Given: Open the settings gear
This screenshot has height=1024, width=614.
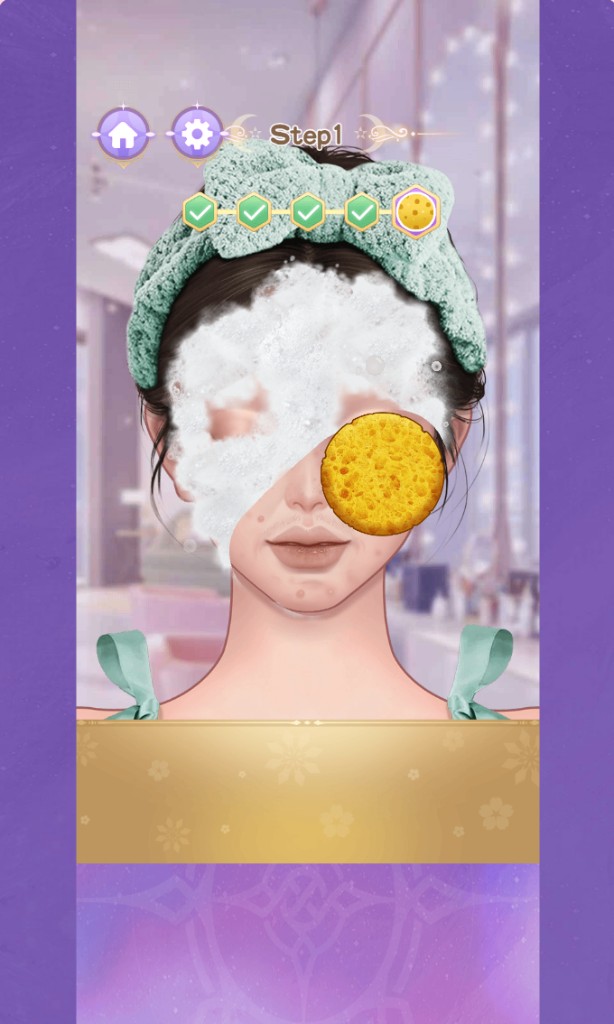Looking at the screenshot, I should [x=197, y=134].
